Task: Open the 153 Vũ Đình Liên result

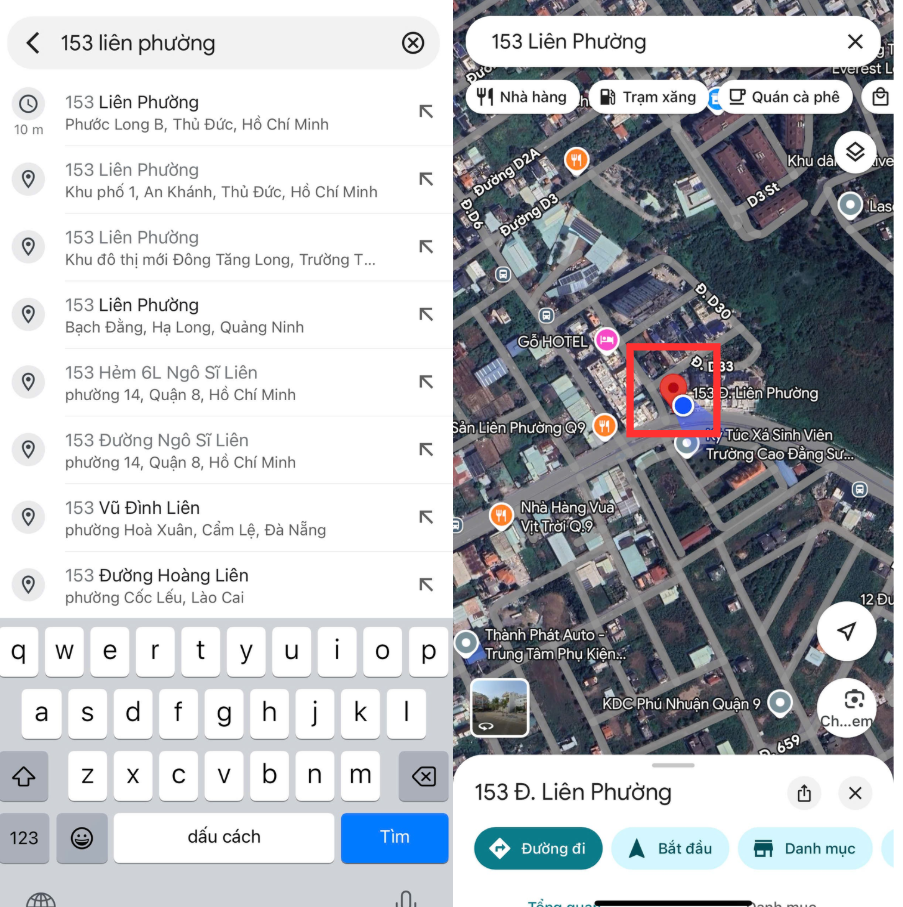Action: (x=220, y=518)
